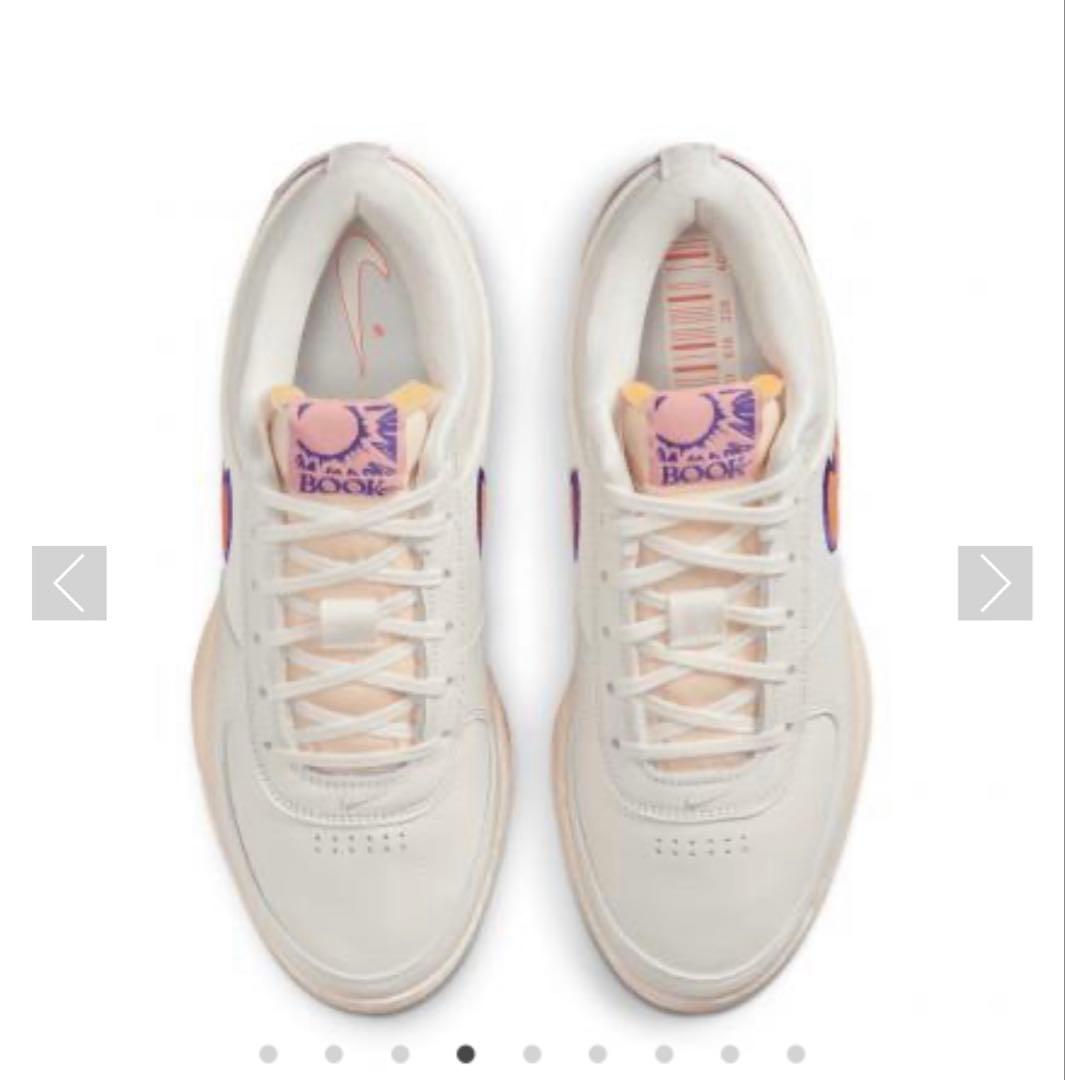Select the third carousel dot
1065x1080 pixels.
(400, 1054)
